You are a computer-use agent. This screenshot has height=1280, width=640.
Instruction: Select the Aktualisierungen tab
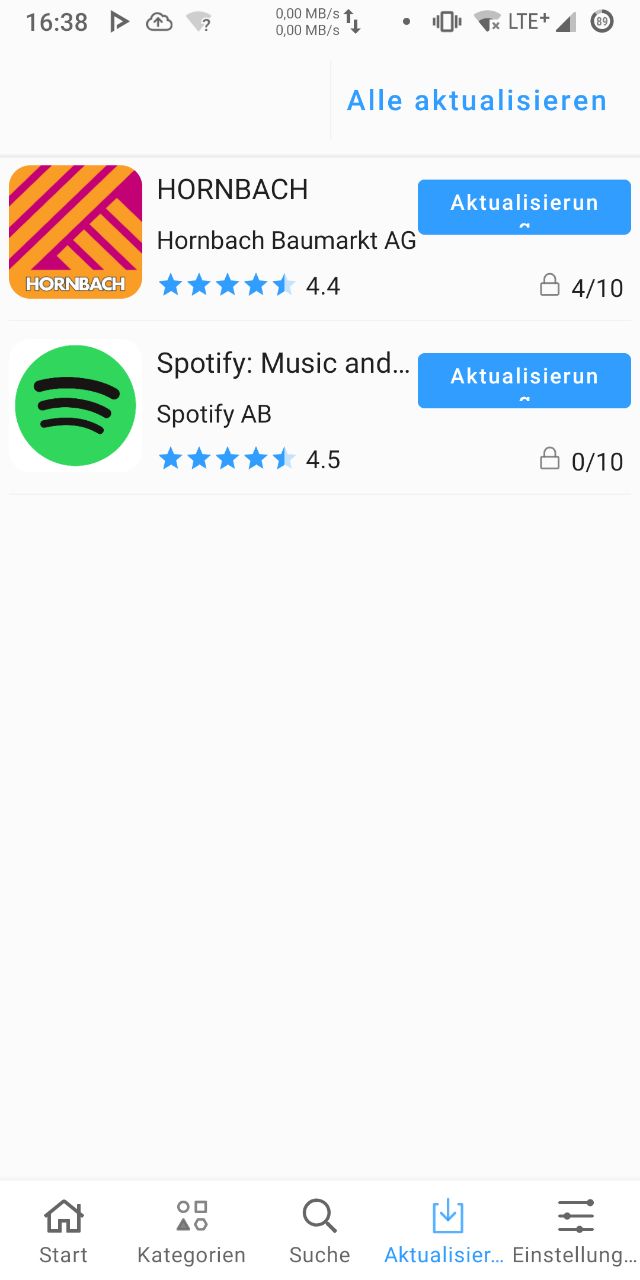(447, 1232)
